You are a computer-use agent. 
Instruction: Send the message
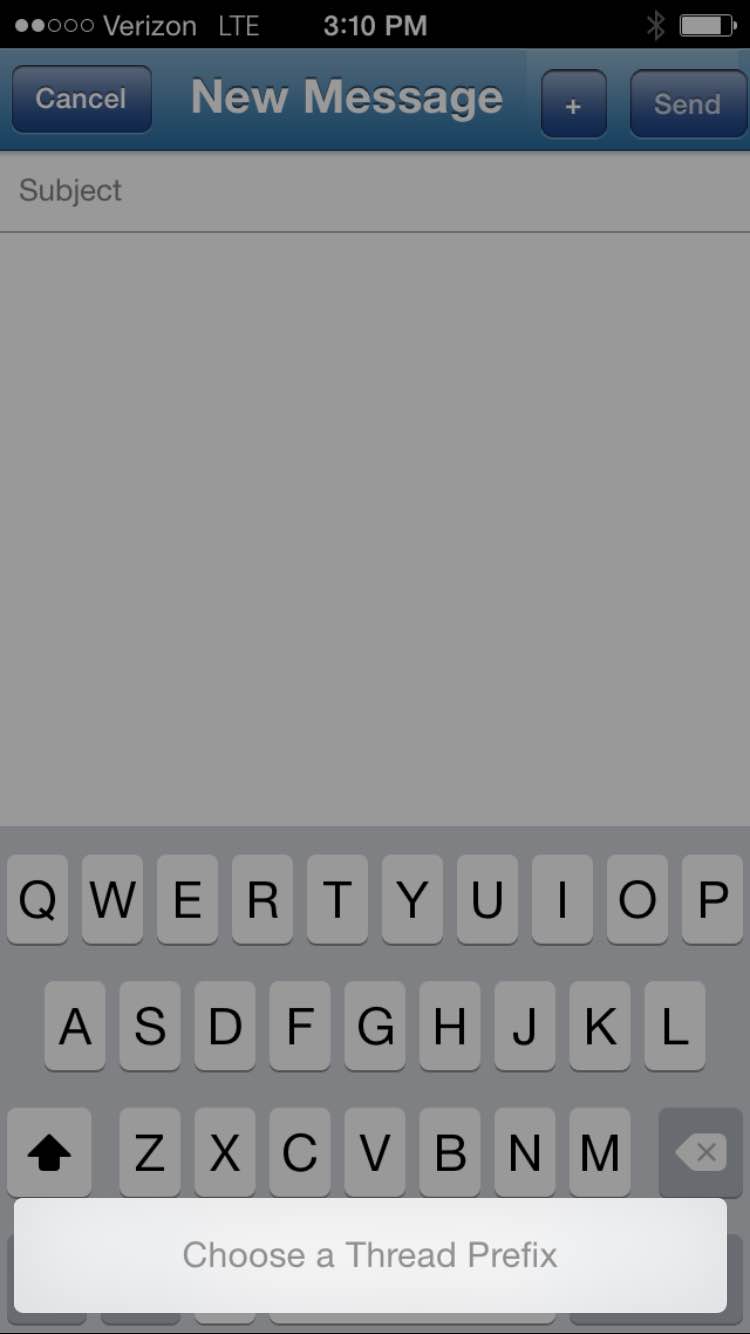pyautogui.click(x=687, y=104)
